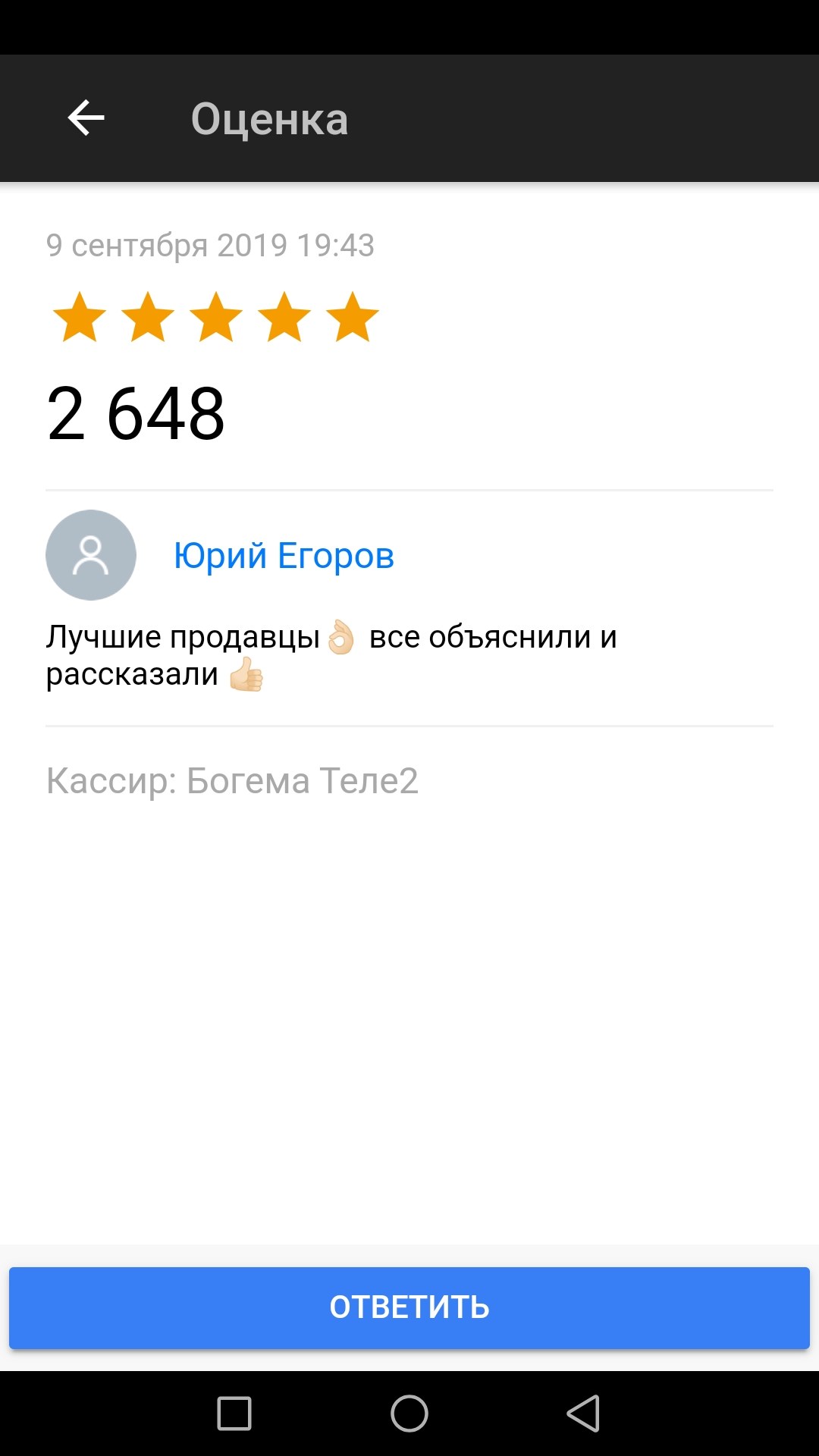The image size is (819, 1456).
Task: Go to the home screen
Action: click(409, 1414)
